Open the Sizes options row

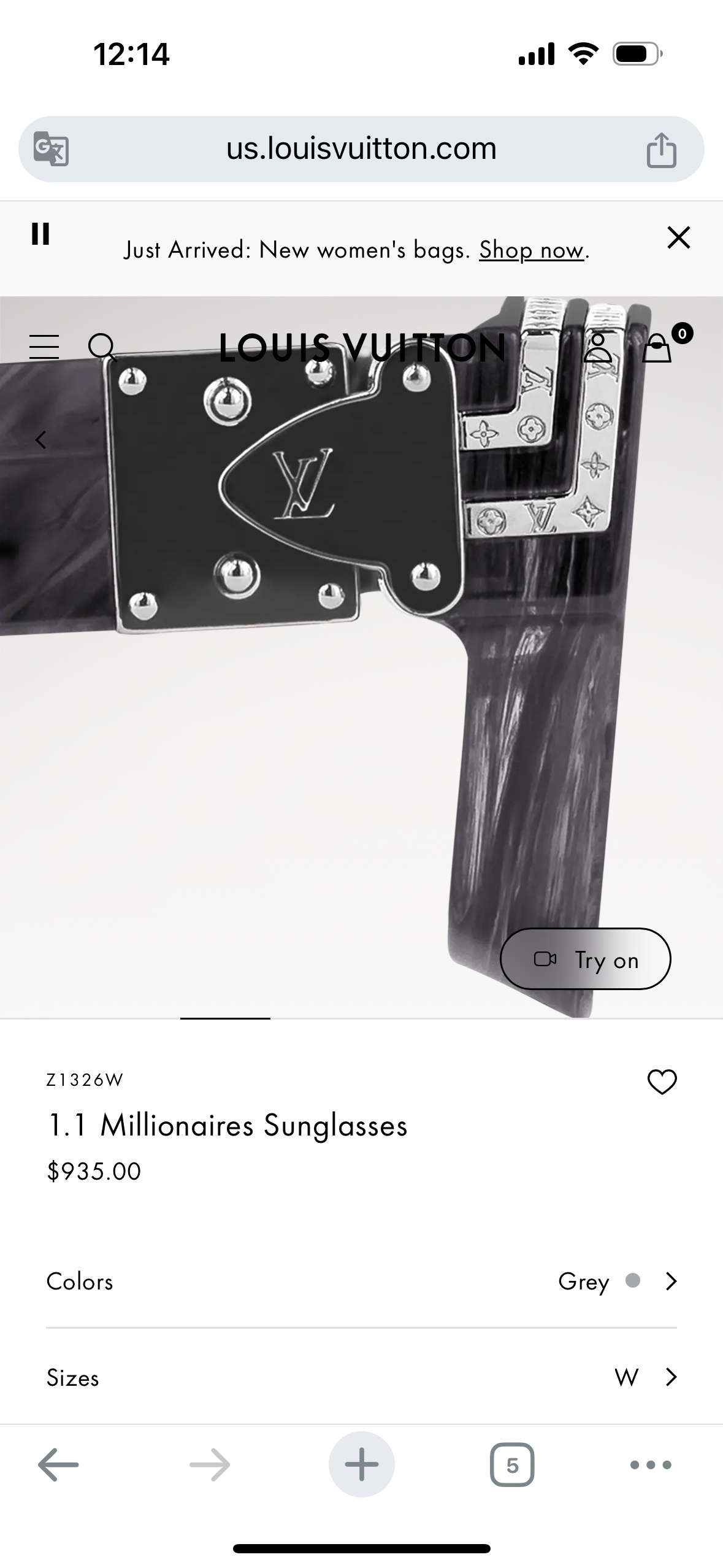pos(361,1377)
